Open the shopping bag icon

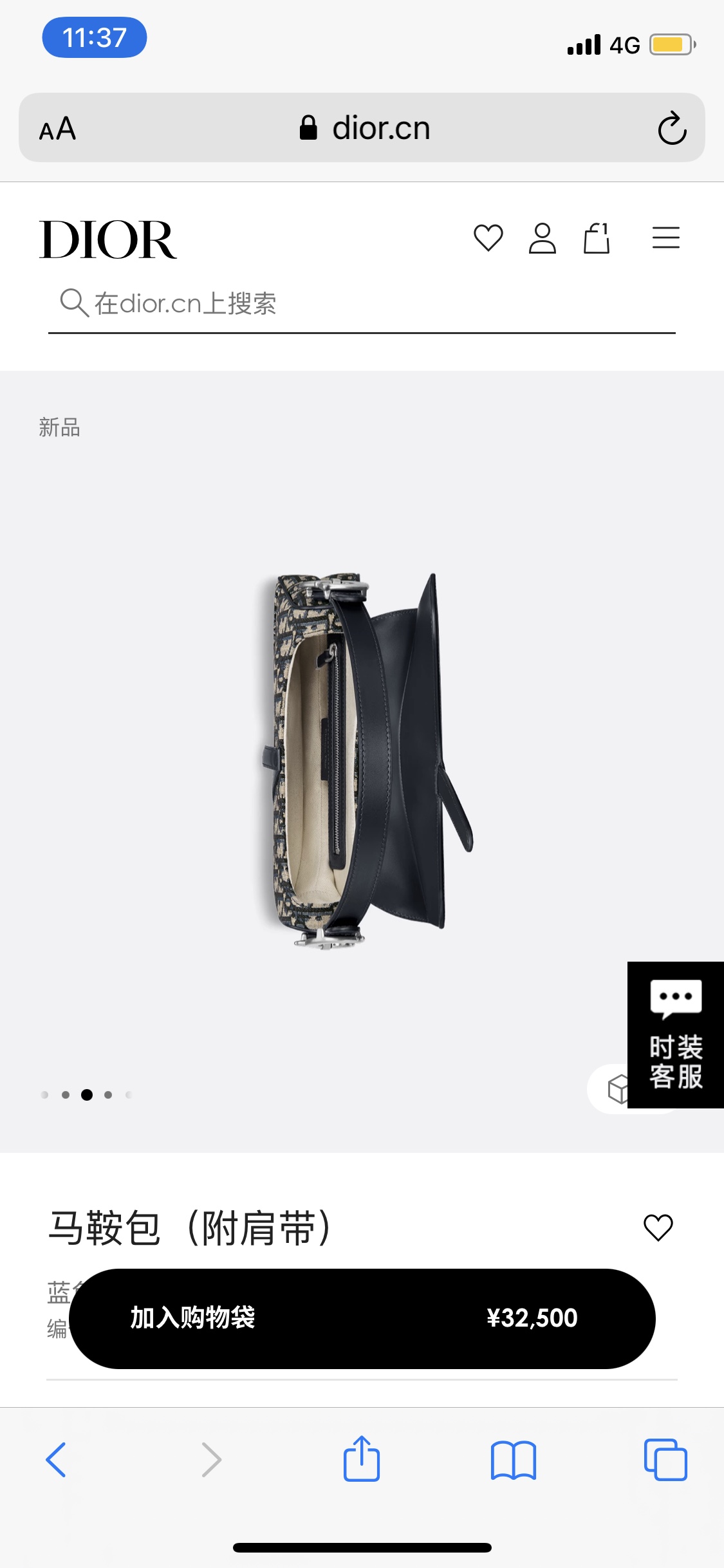[597, 238]
